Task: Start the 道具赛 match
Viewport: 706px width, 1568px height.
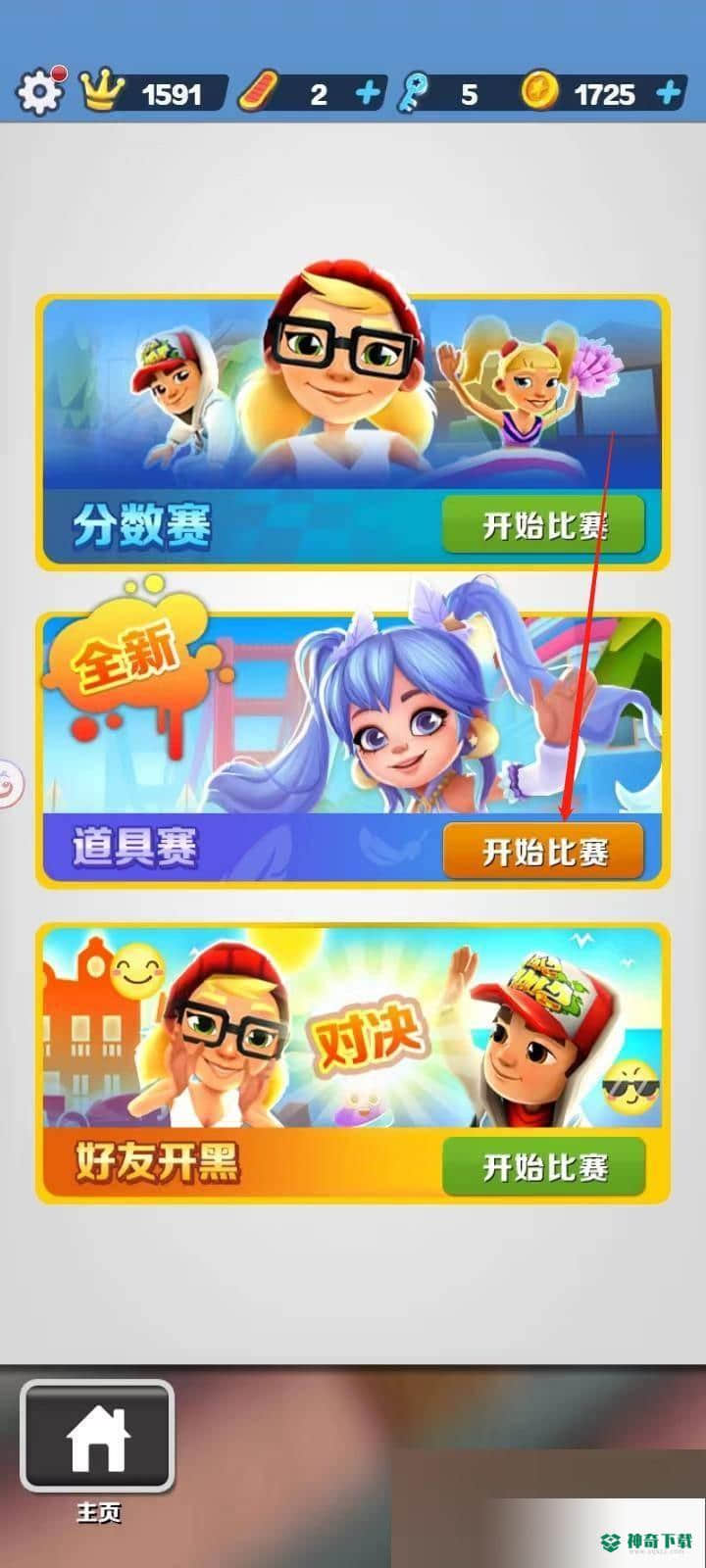Action: pos(543,852)
